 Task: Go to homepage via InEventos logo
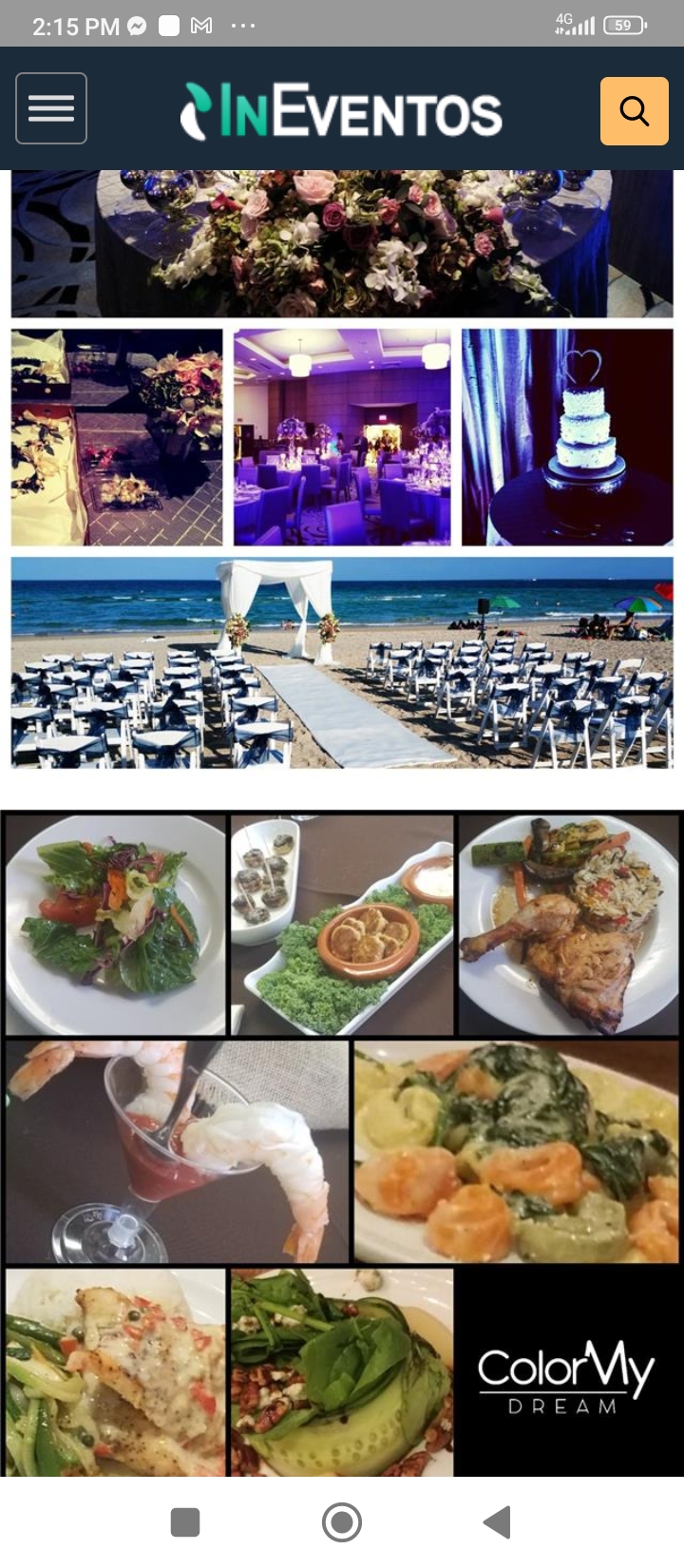pyautogui.click(x=342, y=111)
